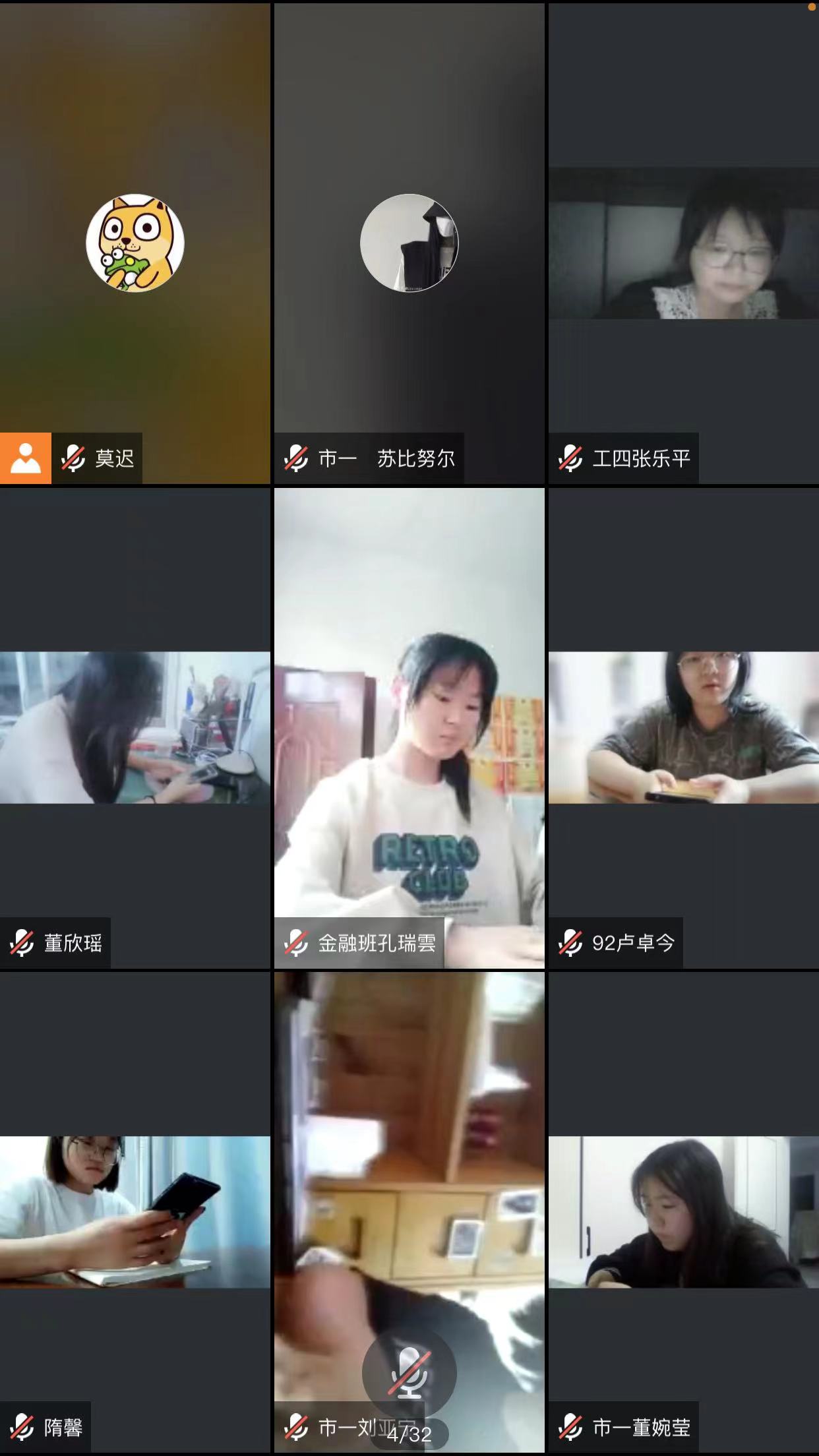Select the 市一 苏比努尔 participant tile

click(x=409, y=243)
